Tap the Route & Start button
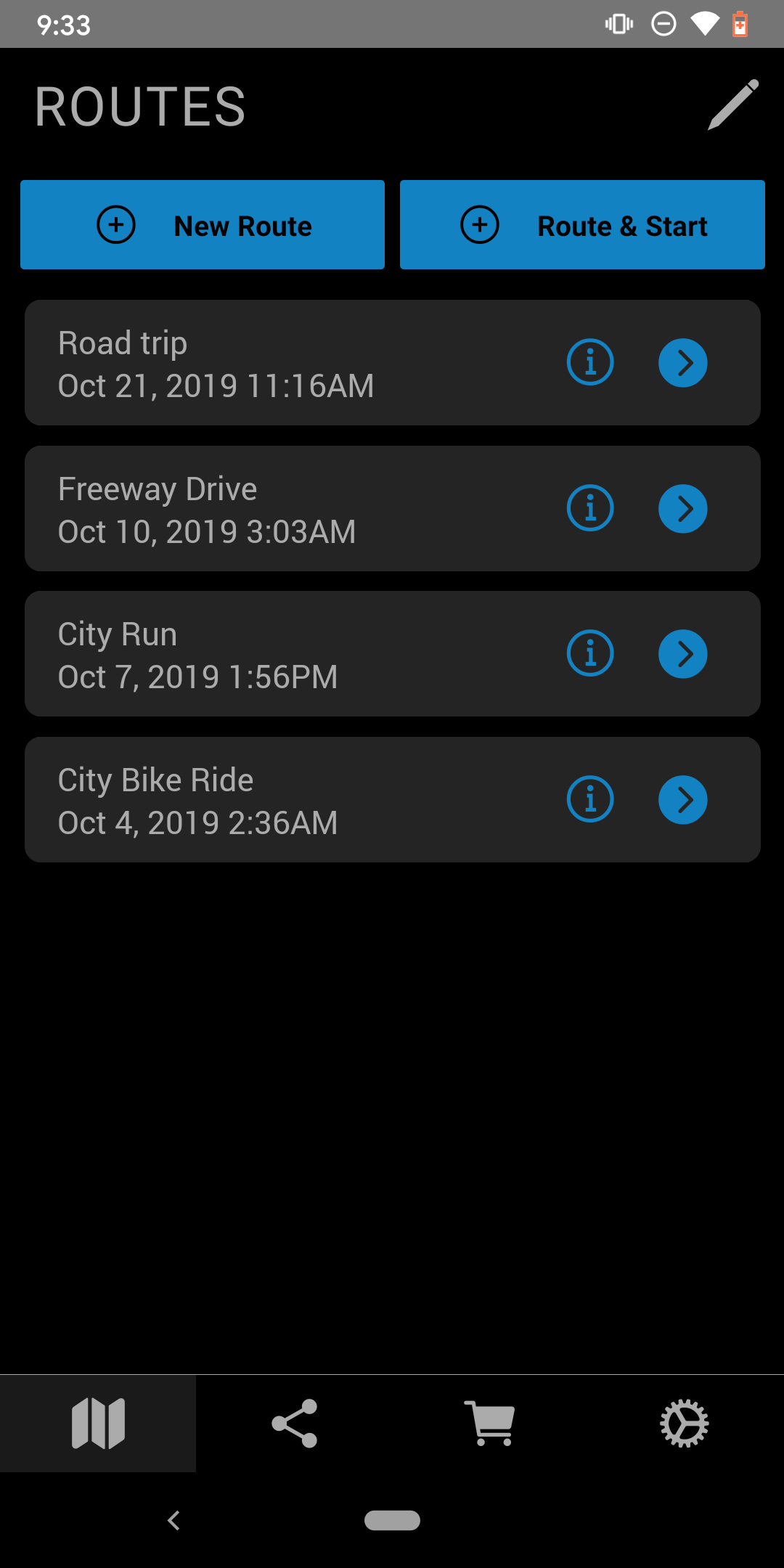Viewport: 784px width, 1568px height. coord(582,225)
